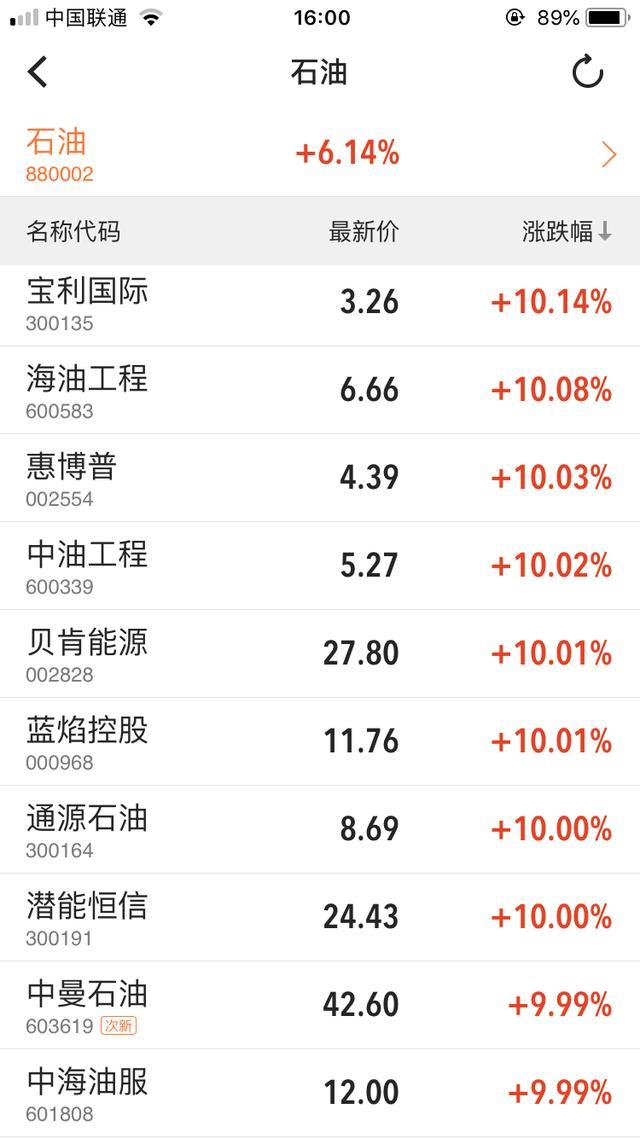Open the 石油 880002 index details
The image size is (640, 1138).
[320, 154]
